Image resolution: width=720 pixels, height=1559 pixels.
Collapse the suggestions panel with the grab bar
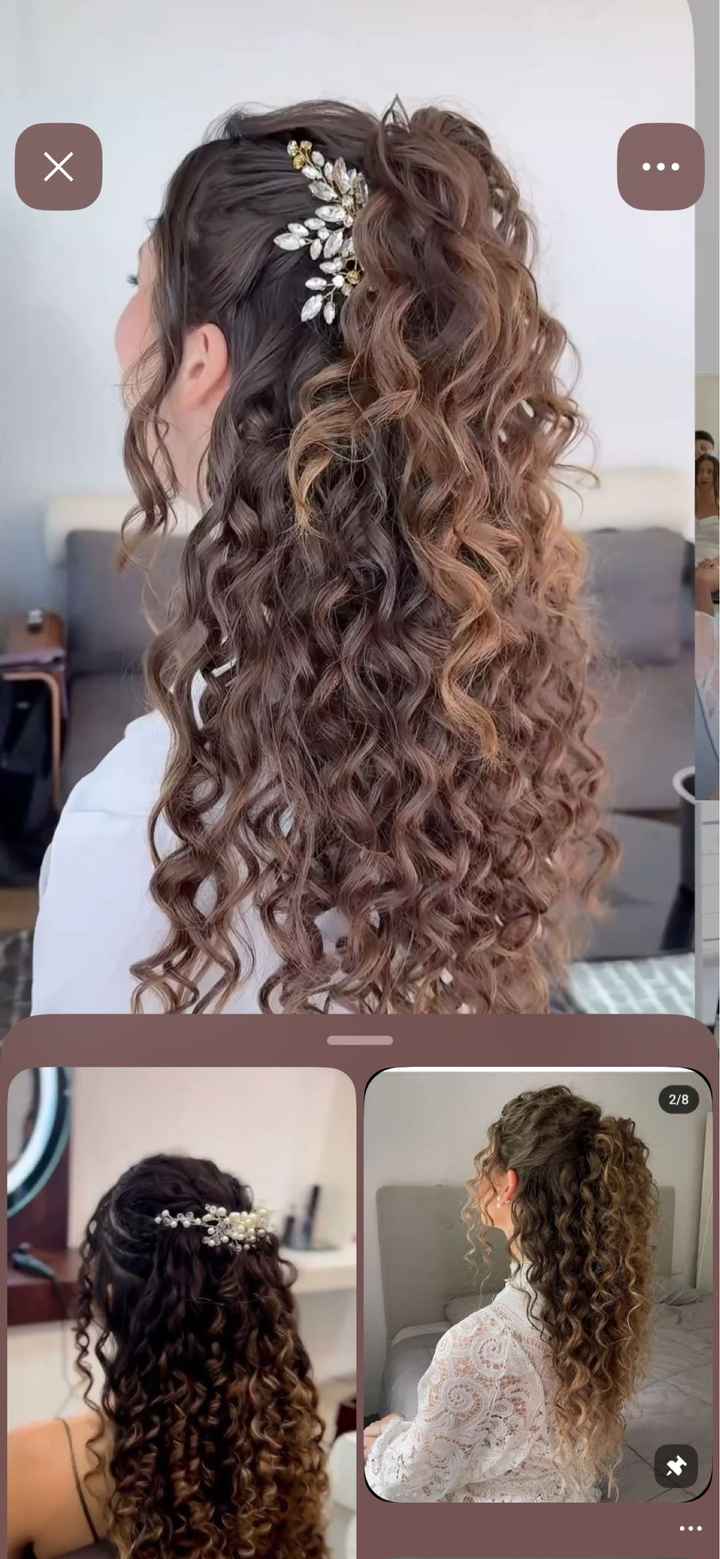[x=359, y=1039]
